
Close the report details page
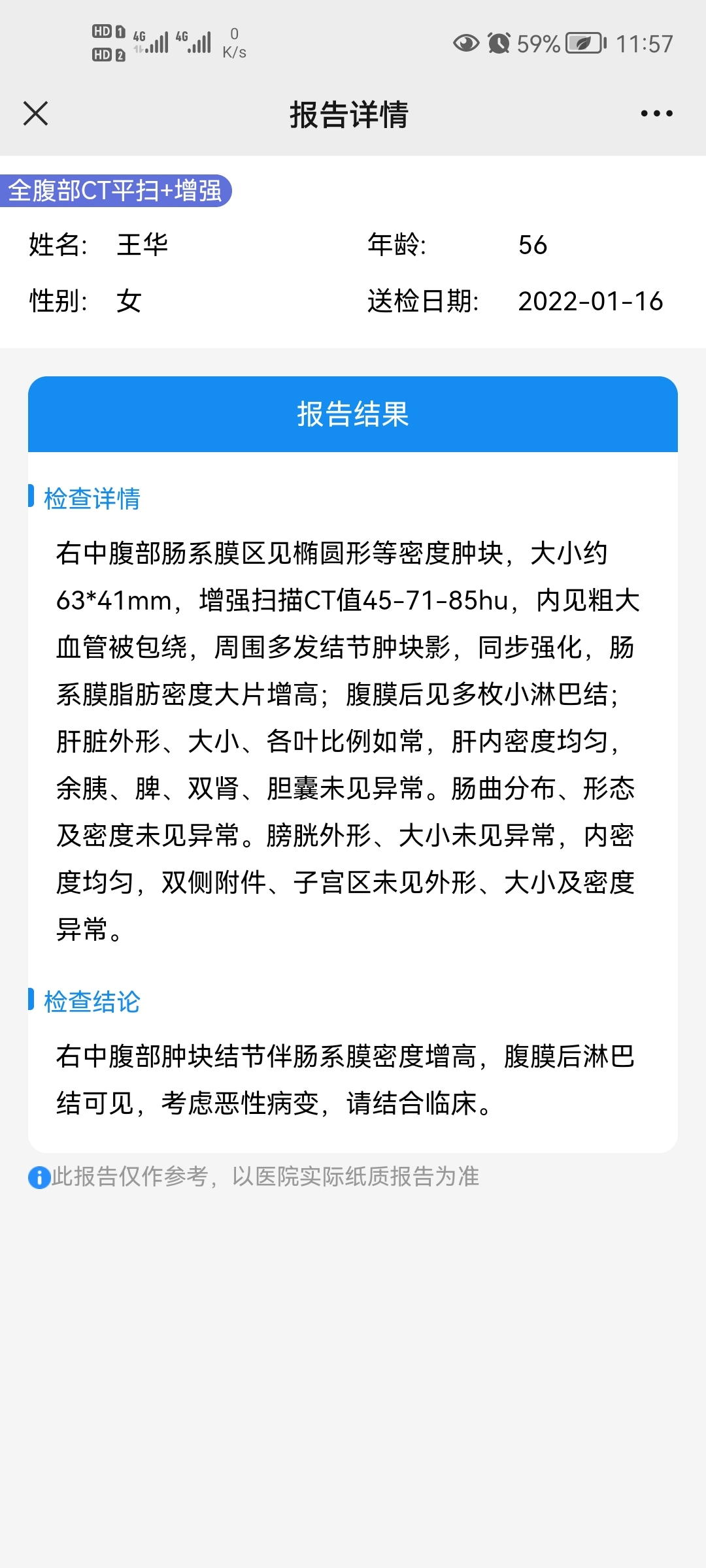click(36, 114)
